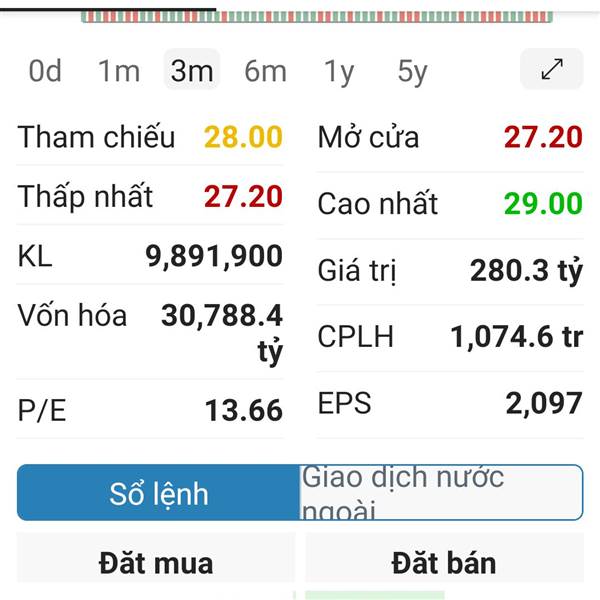The width and height of the screenshot is (600, 600).
Task: Show the 1y chart range
Action: pos(339,71)
